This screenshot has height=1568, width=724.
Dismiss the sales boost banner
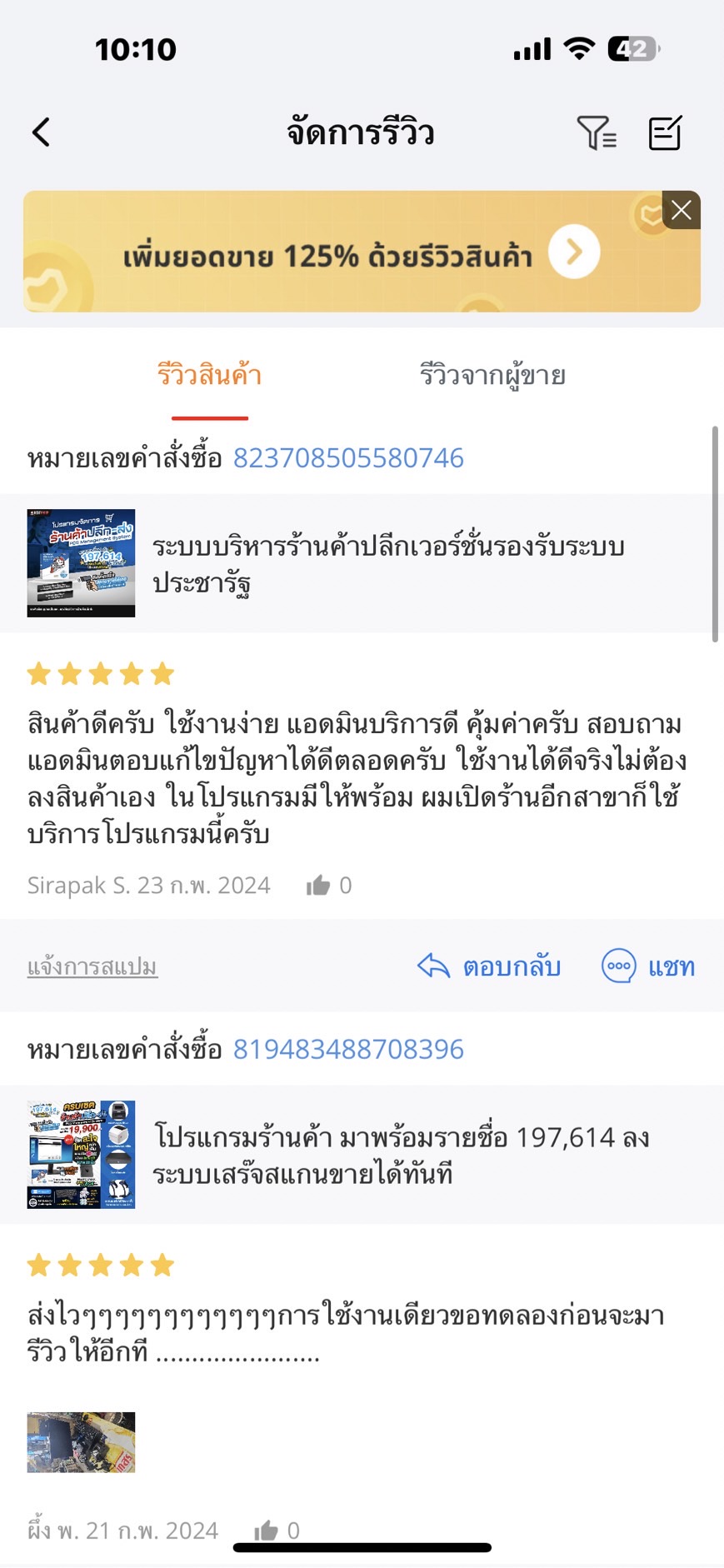(x=681, y=210)
